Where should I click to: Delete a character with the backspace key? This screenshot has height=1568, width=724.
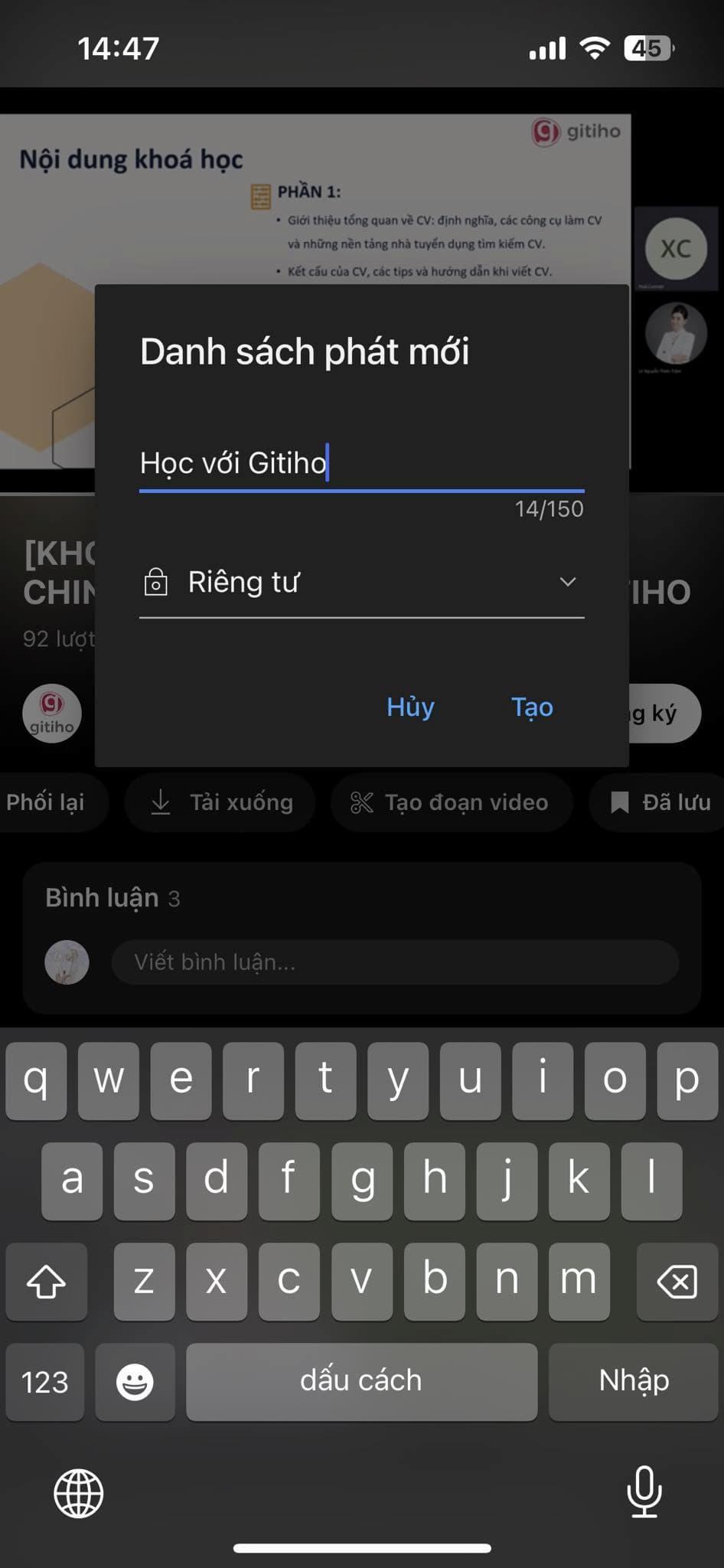coord(677,1282)
